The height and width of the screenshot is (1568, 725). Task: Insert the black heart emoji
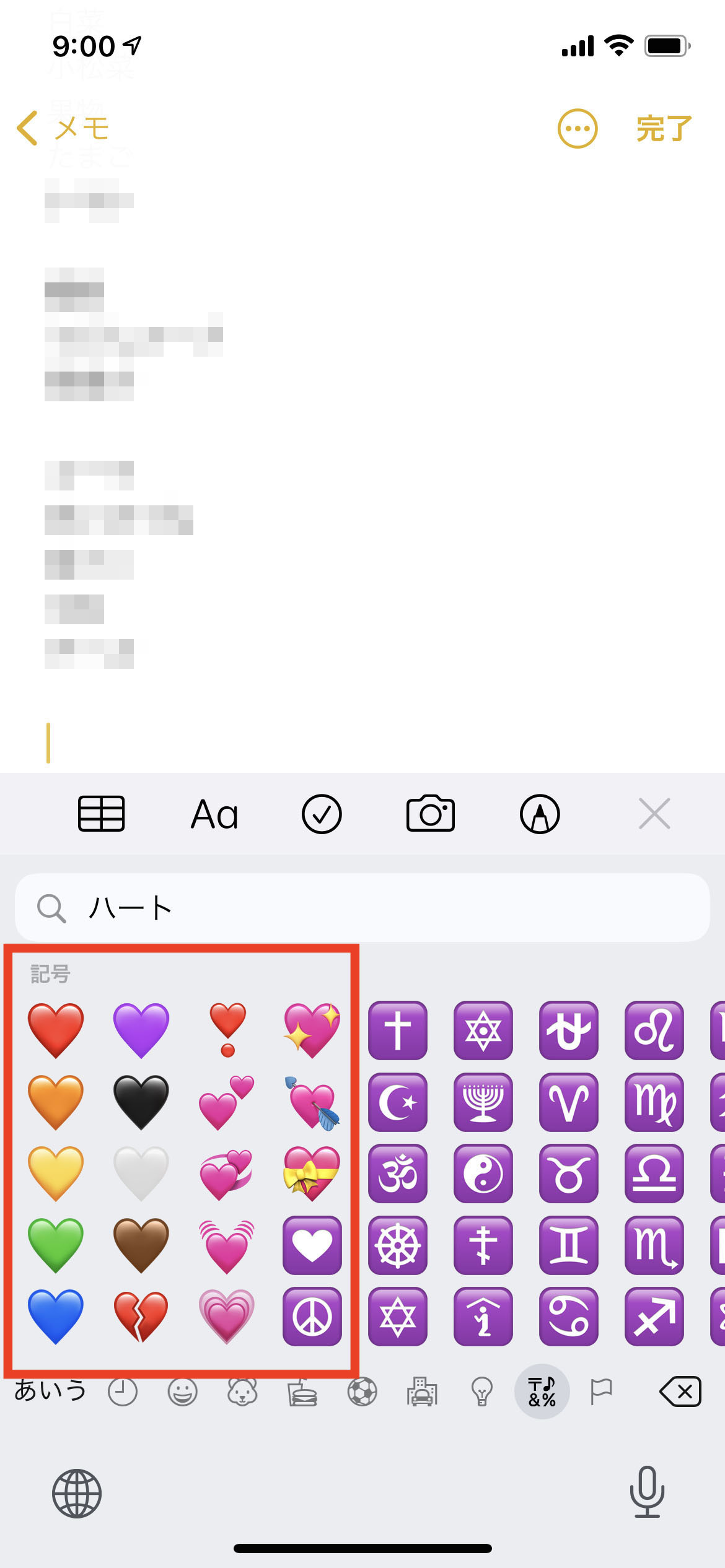(141, 1102)
